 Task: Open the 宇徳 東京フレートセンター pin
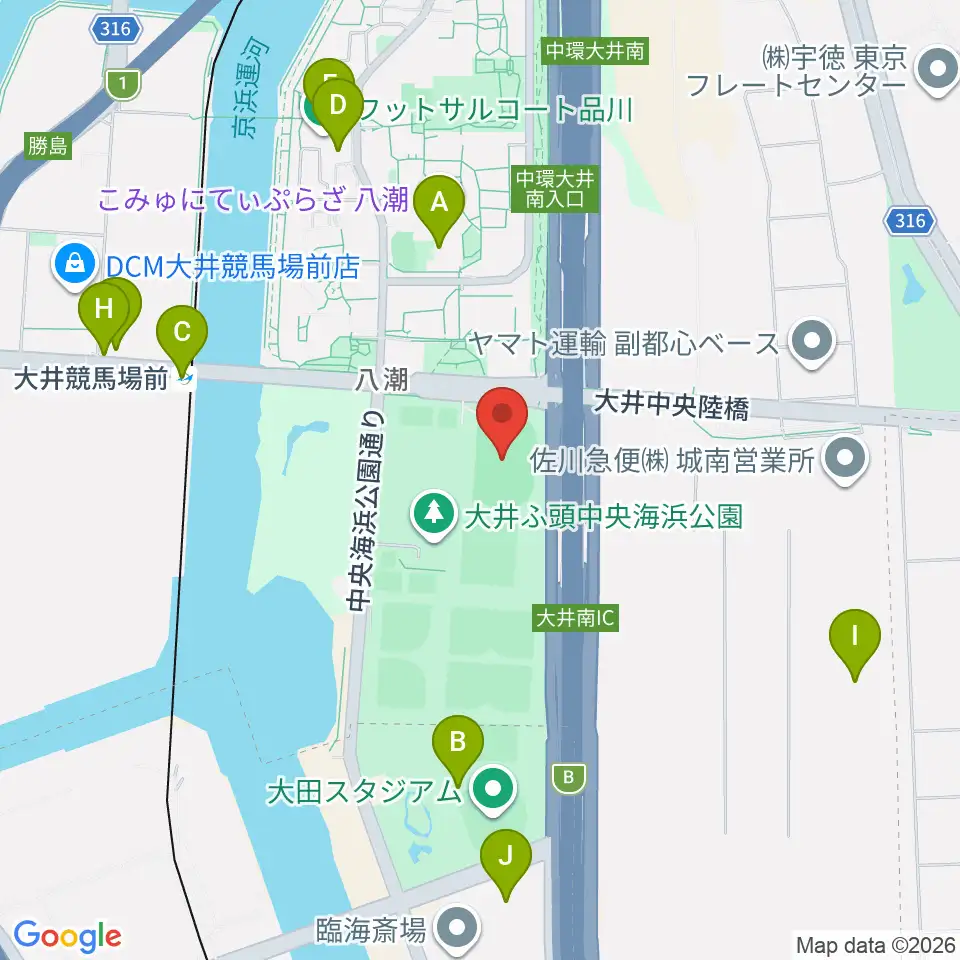939,71
